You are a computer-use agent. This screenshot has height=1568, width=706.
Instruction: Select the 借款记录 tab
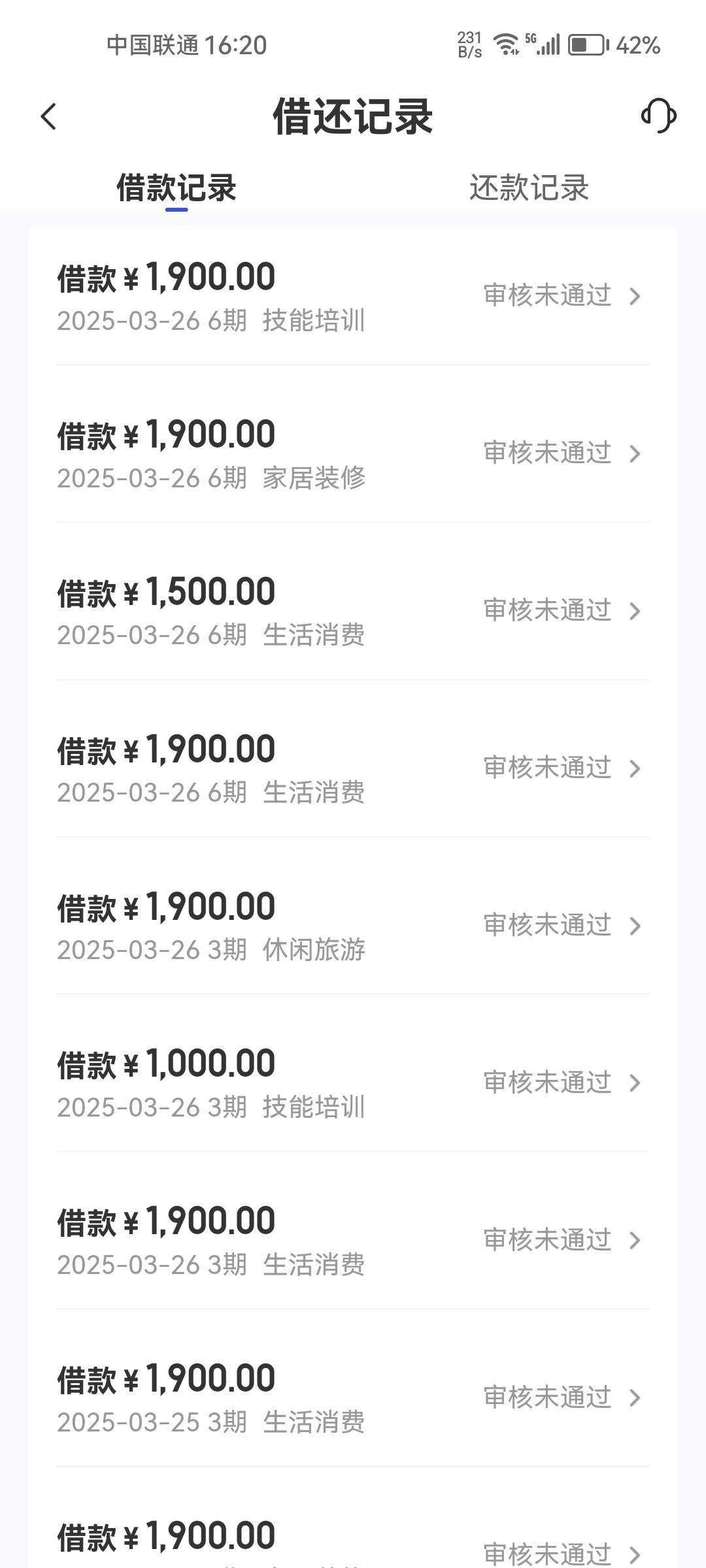click(x=176, y=188)
